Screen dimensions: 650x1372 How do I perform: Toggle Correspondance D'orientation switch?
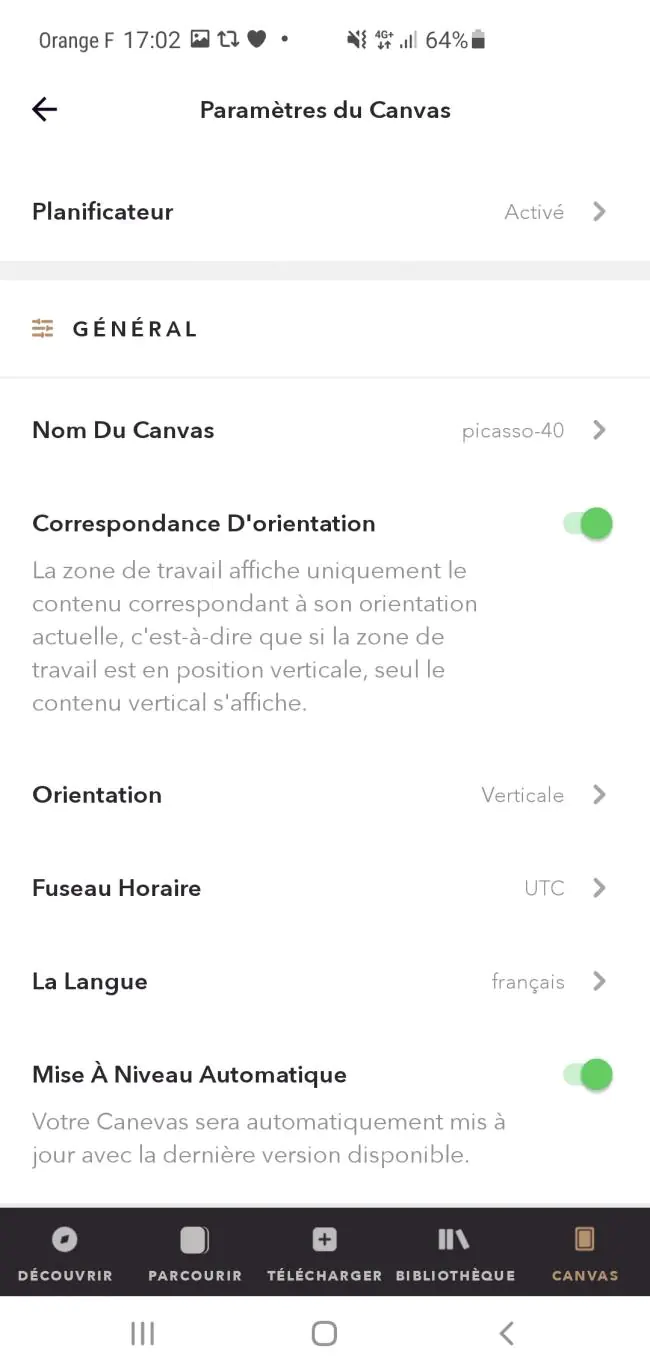point(587,524)
